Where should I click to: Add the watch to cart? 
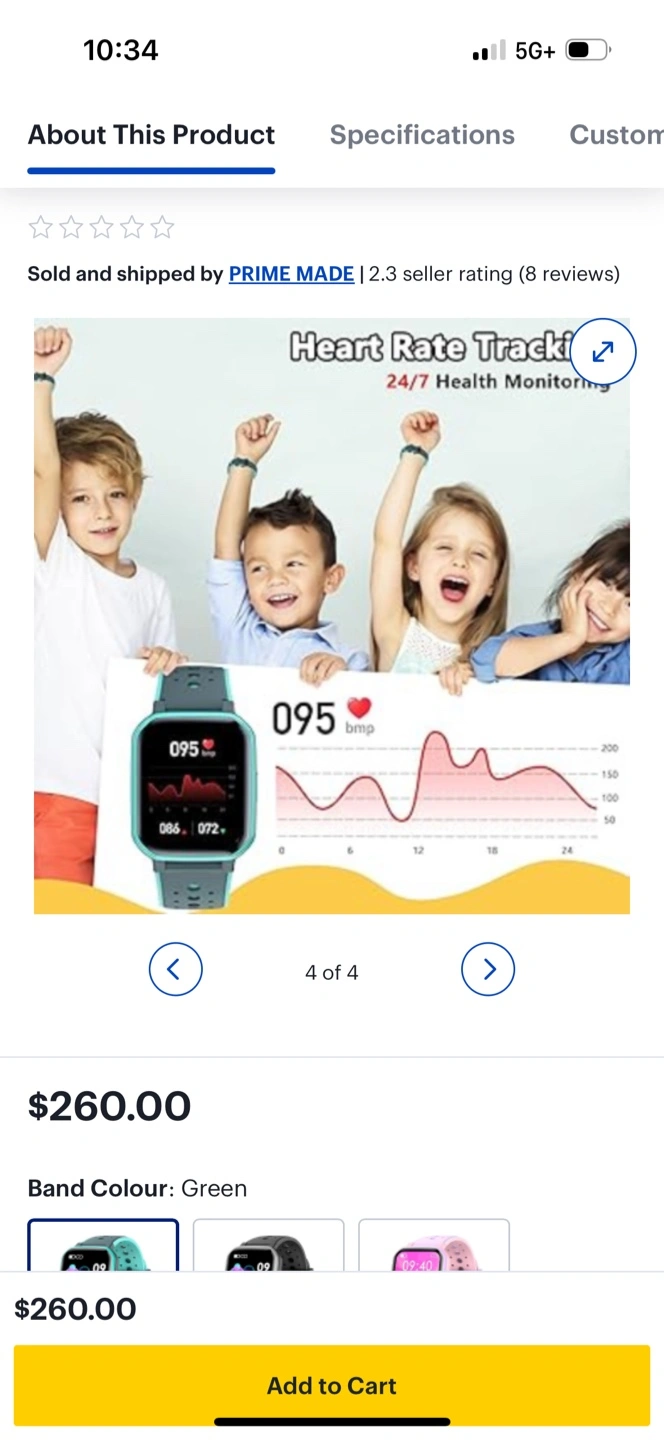tap(332, 1386)
